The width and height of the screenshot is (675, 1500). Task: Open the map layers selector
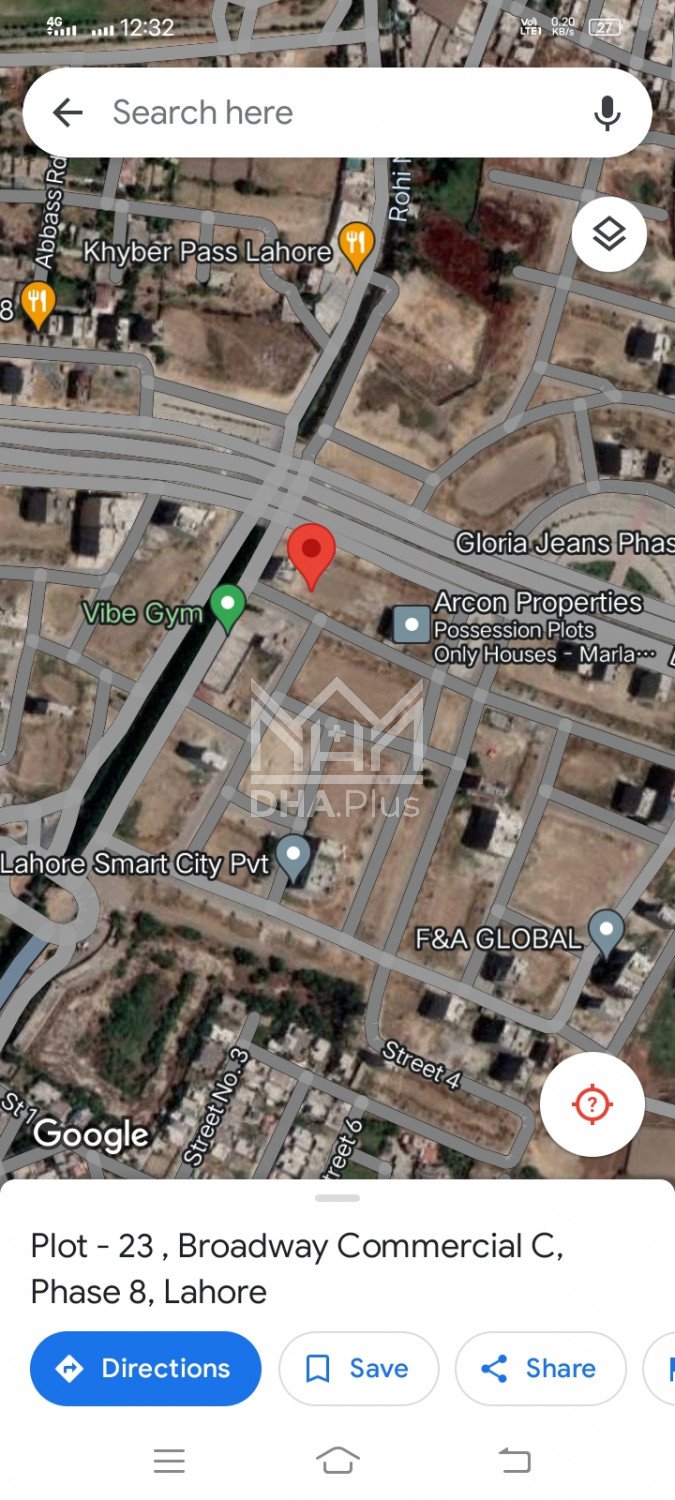click(609, 235)
